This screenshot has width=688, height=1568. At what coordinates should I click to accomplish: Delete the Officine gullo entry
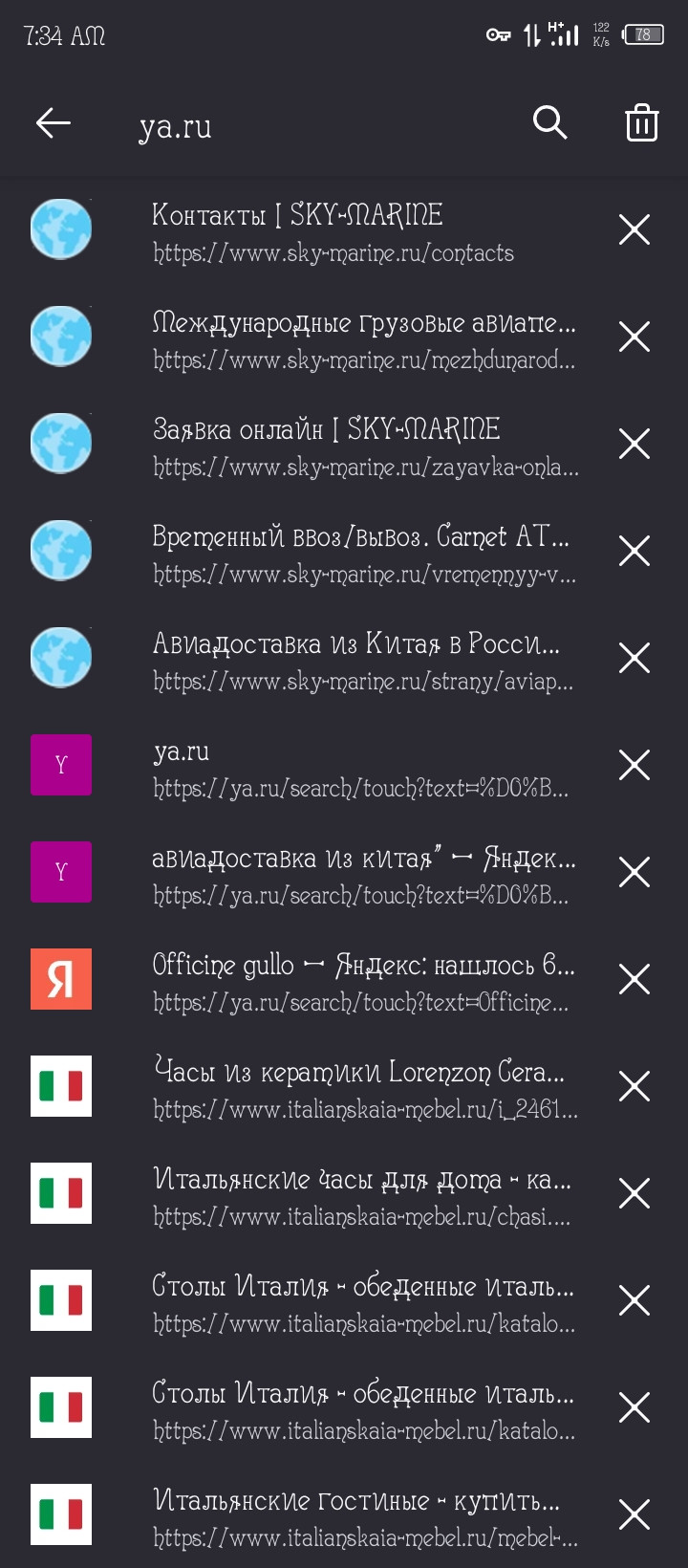click(x=634, y=979)
